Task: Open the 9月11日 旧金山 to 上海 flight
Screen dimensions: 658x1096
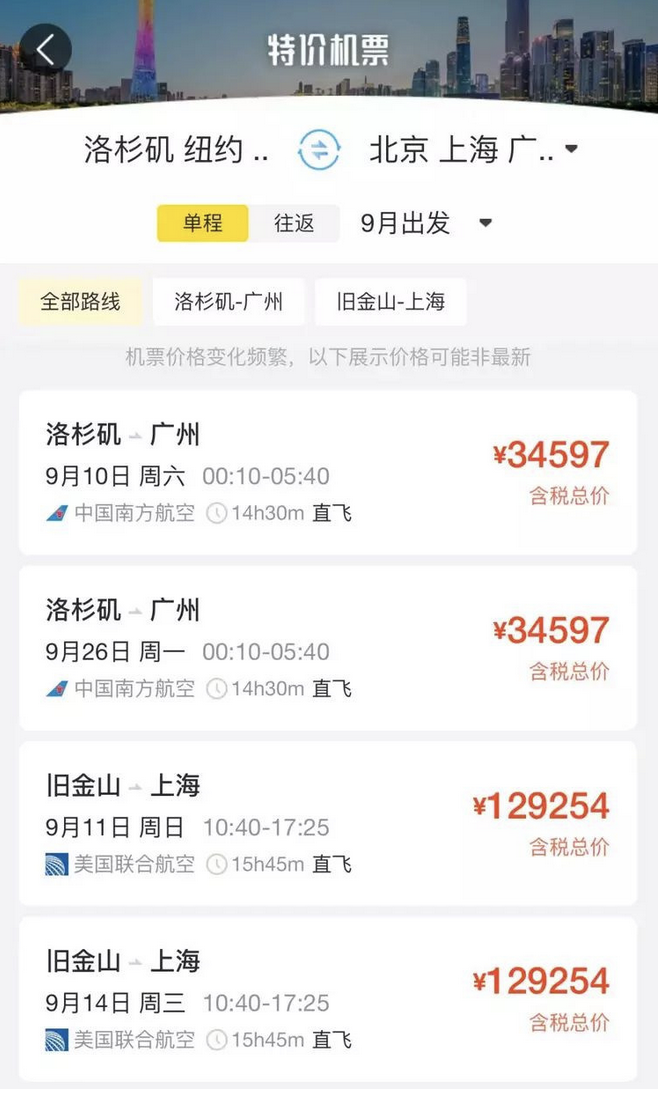Action: coord(328,824)
